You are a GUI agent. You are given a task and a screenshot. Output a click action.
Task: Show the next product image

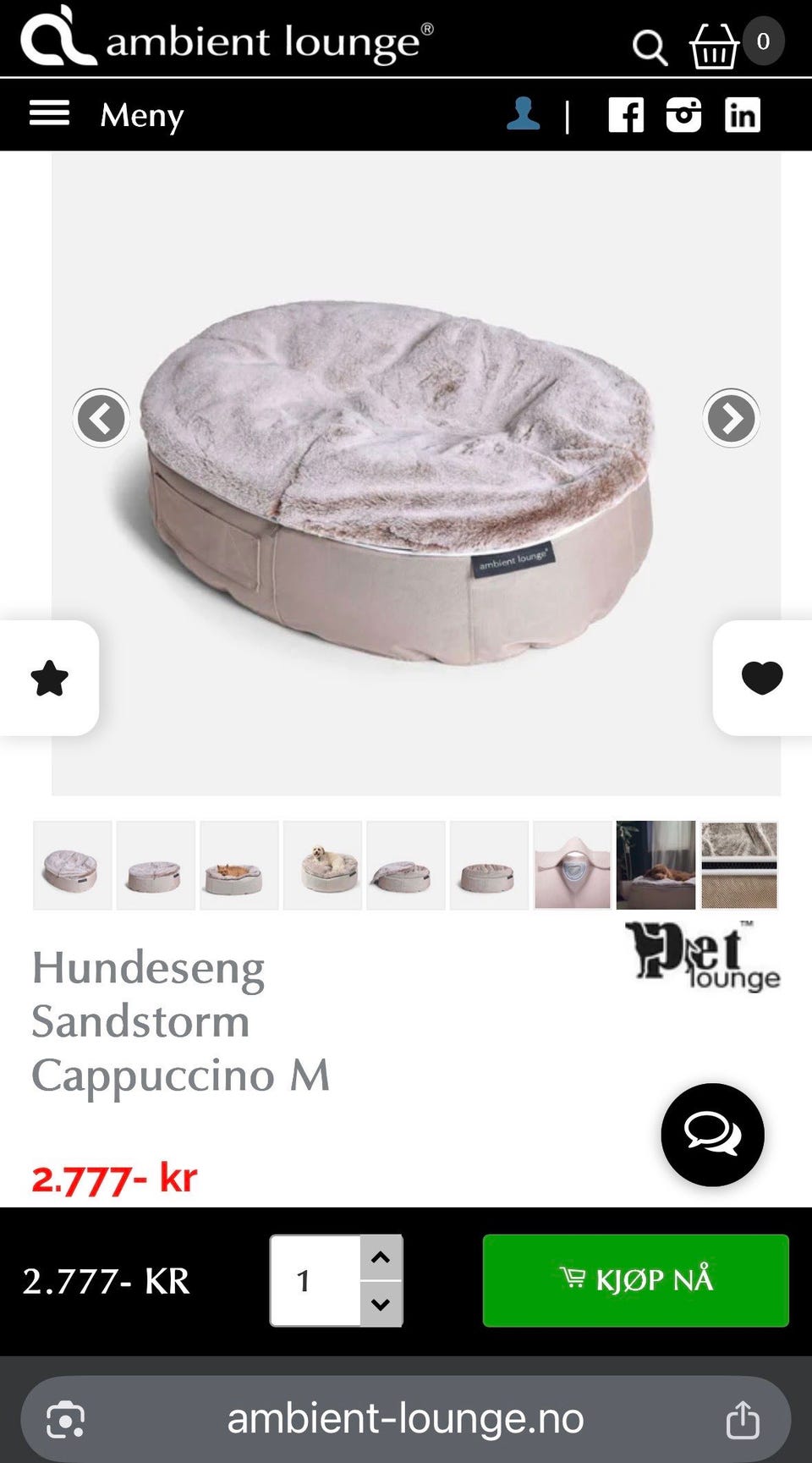(x=731, y=418)
